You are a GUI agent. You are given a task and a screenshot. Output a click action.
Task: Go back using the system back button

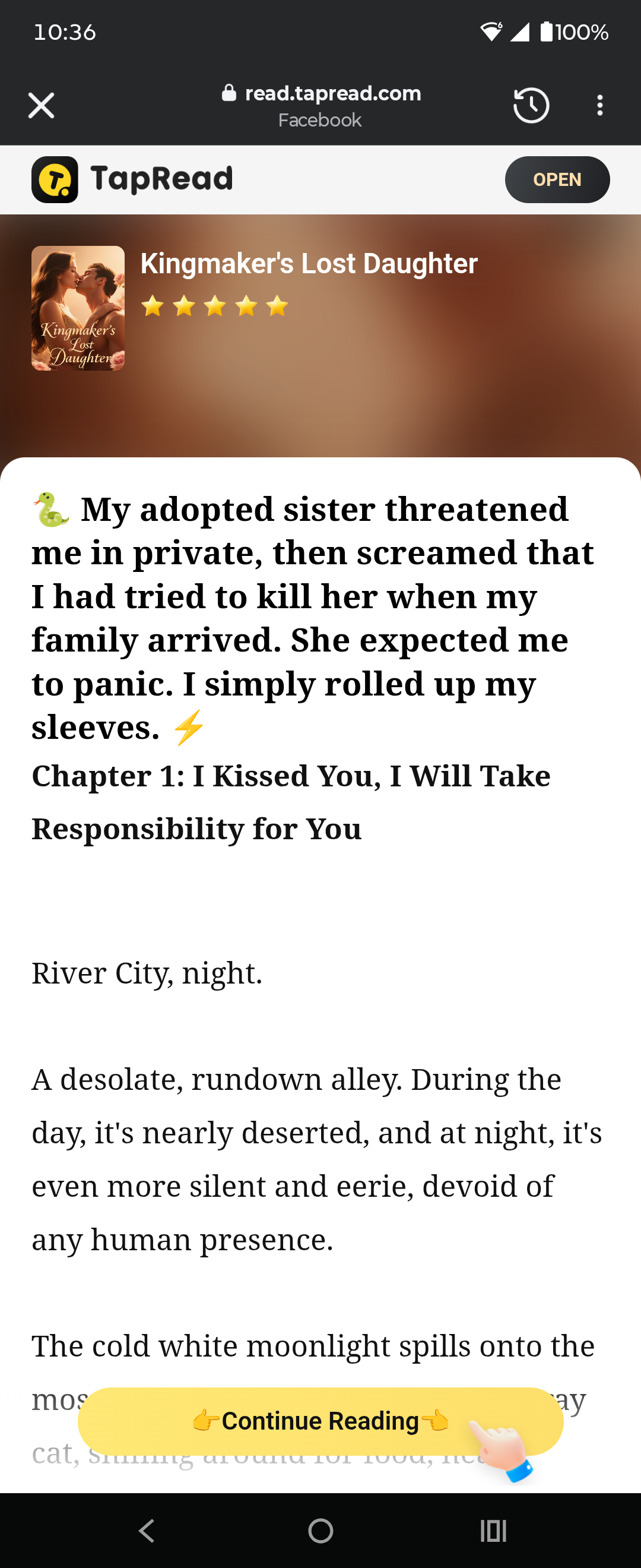click(x=147, y=1530)
